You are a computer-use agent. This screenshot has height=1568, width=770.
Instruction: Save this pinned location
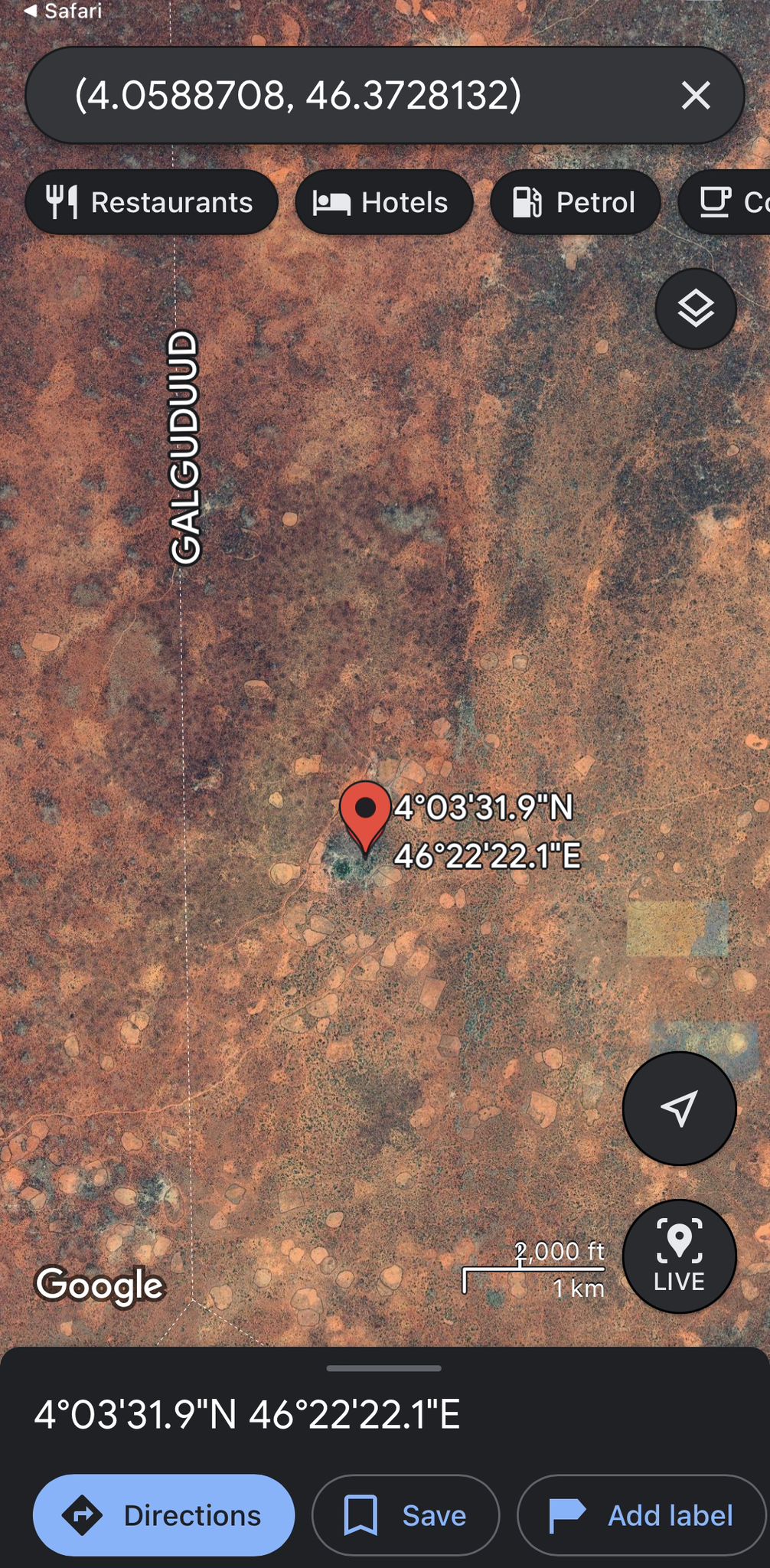pyautogui.click(x=406, y=1515)
